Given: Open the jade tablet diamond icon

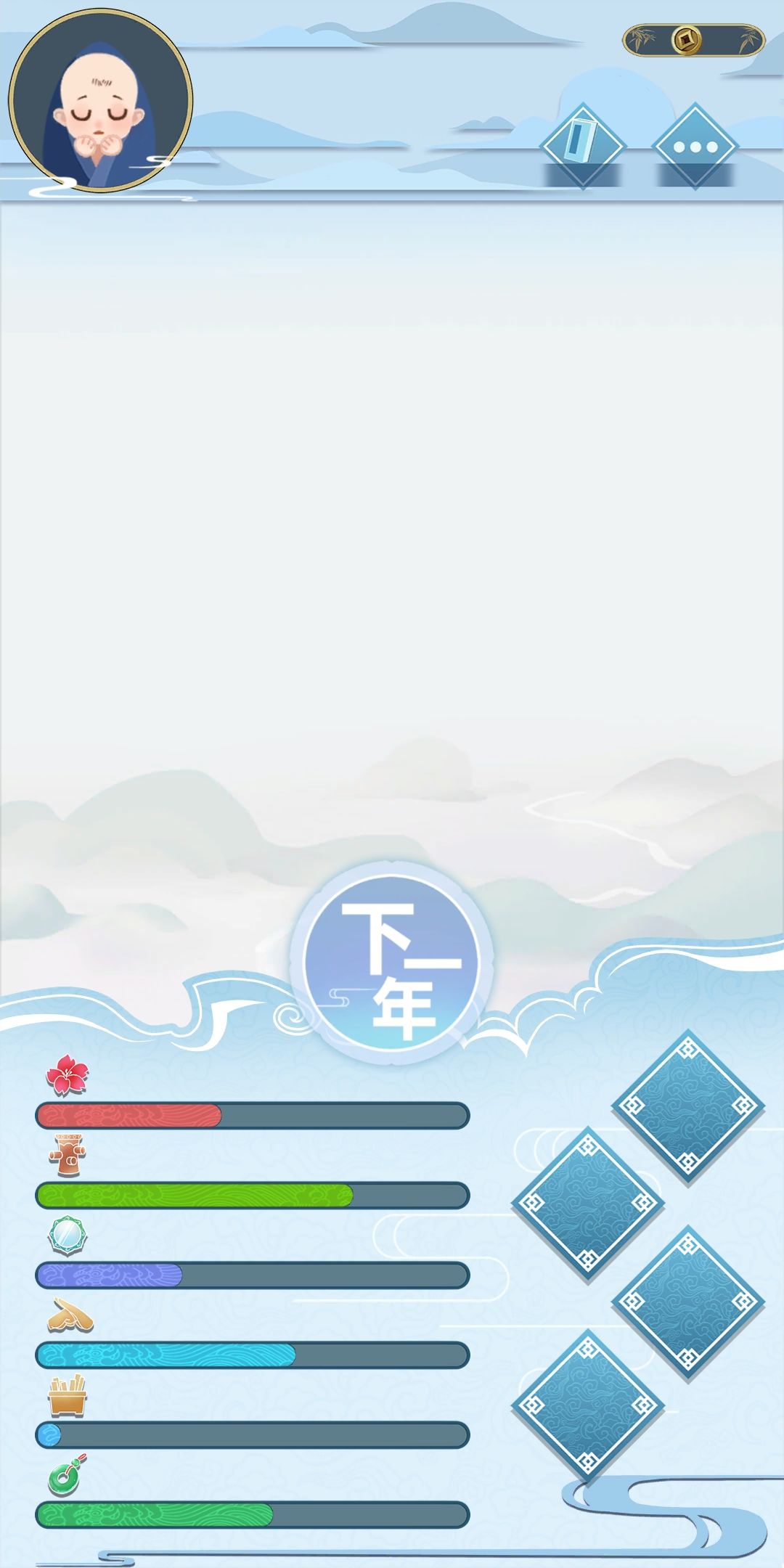Looking at the screenshot, I should [582, 146].
